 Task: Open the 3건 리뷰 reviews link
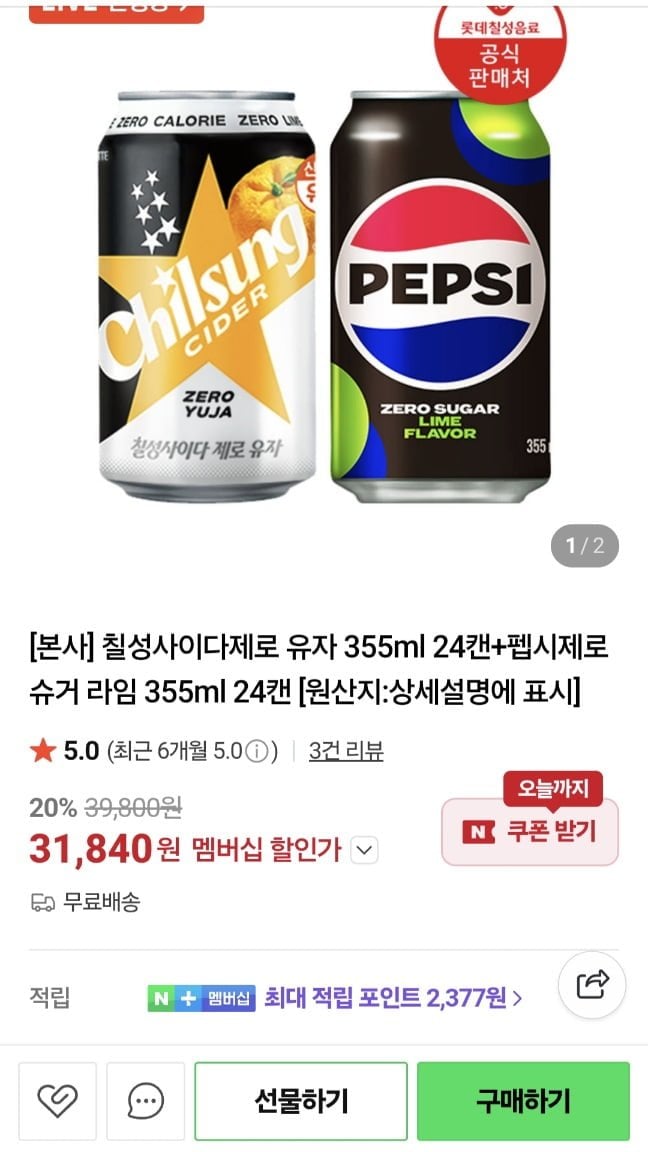(346, 752)
